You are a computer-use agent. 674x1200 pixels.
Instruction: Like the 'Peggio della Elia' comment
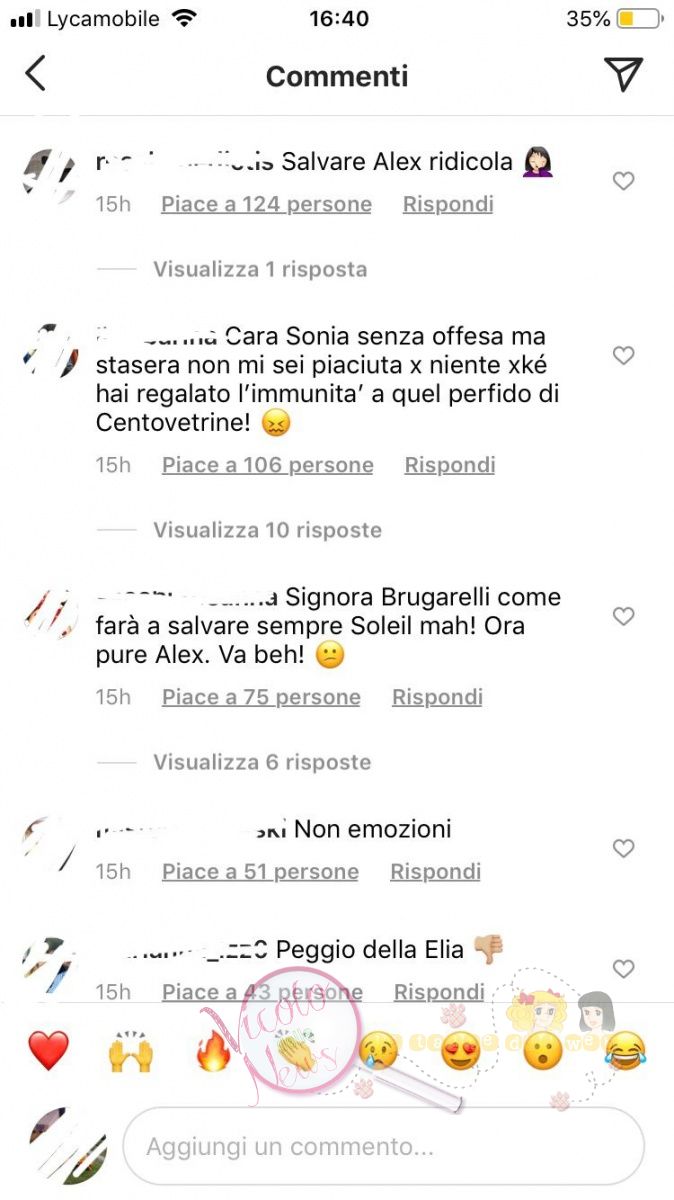623,969
